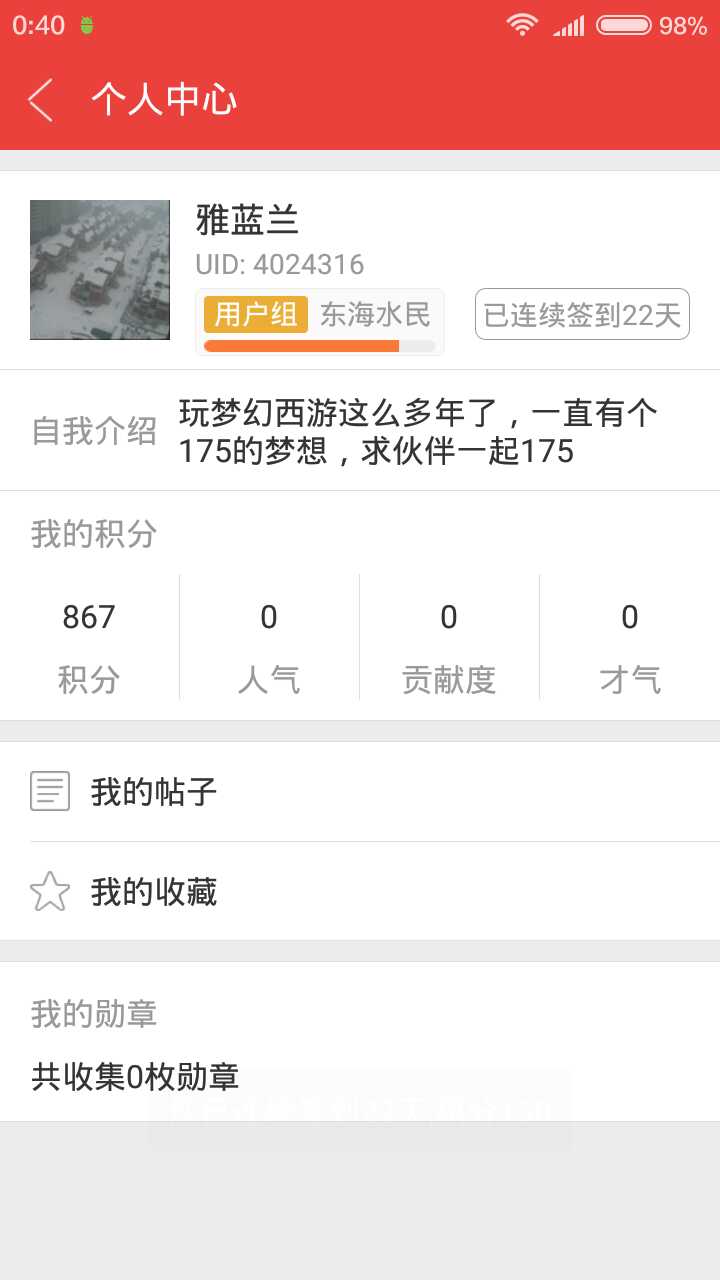Screen dimensions: 720x1280
Task: Tap the 已连续签到22天 check-in button
Action: pos(582,315)
